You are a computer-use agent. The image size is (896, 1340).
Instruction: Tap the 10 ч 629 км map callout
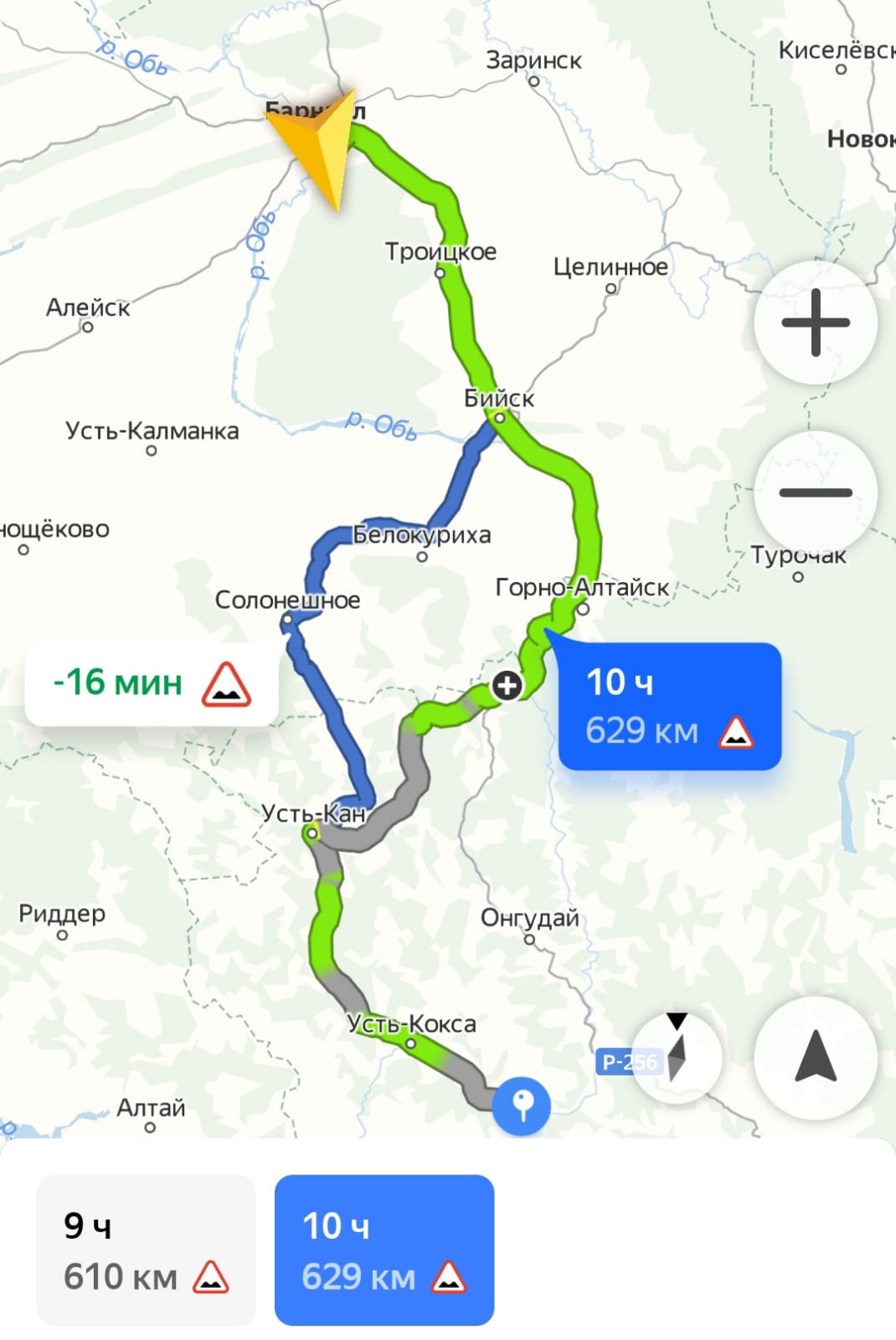669,706
